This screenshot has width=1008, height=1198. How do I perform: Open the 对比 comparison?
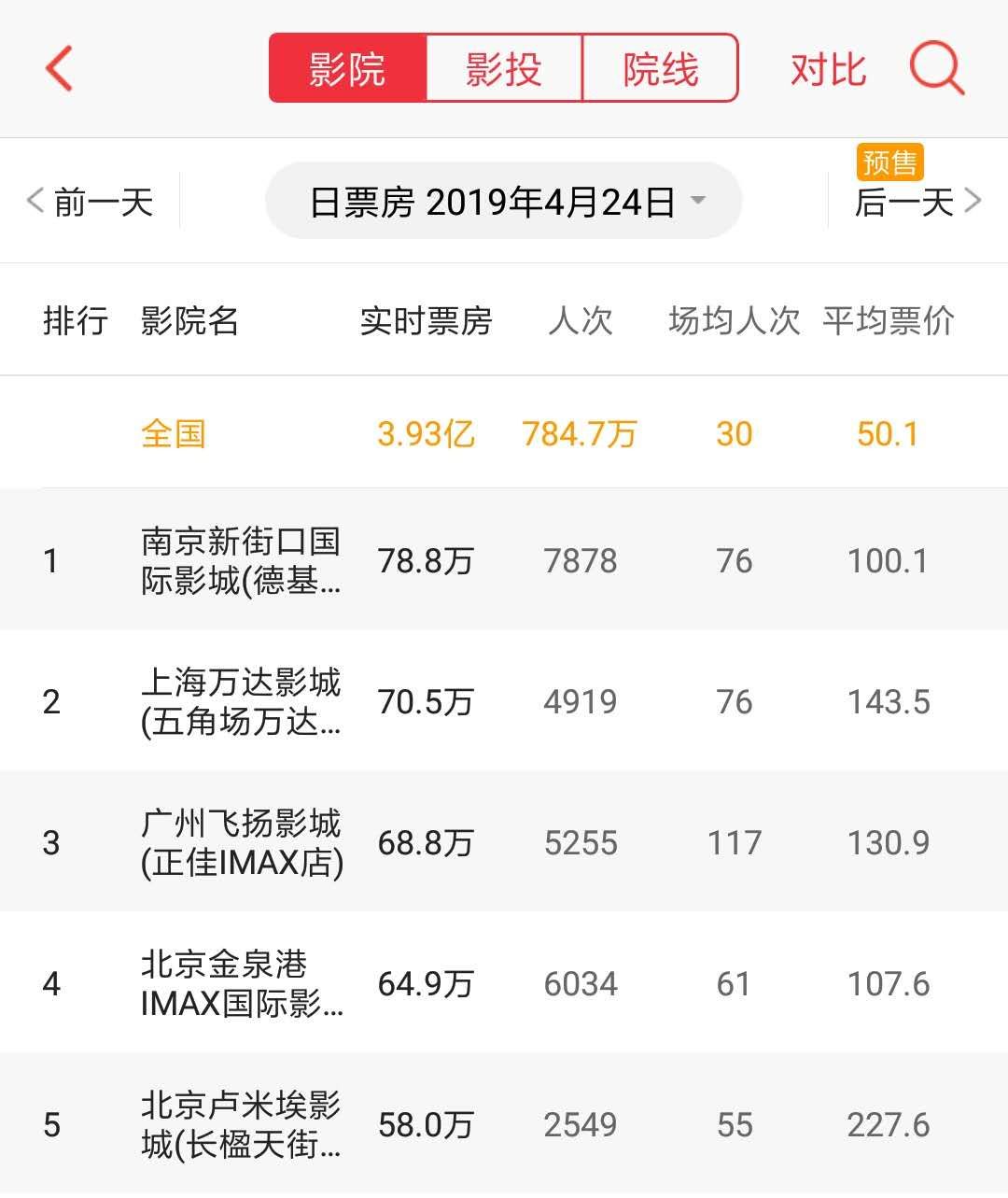pos(828,69)
